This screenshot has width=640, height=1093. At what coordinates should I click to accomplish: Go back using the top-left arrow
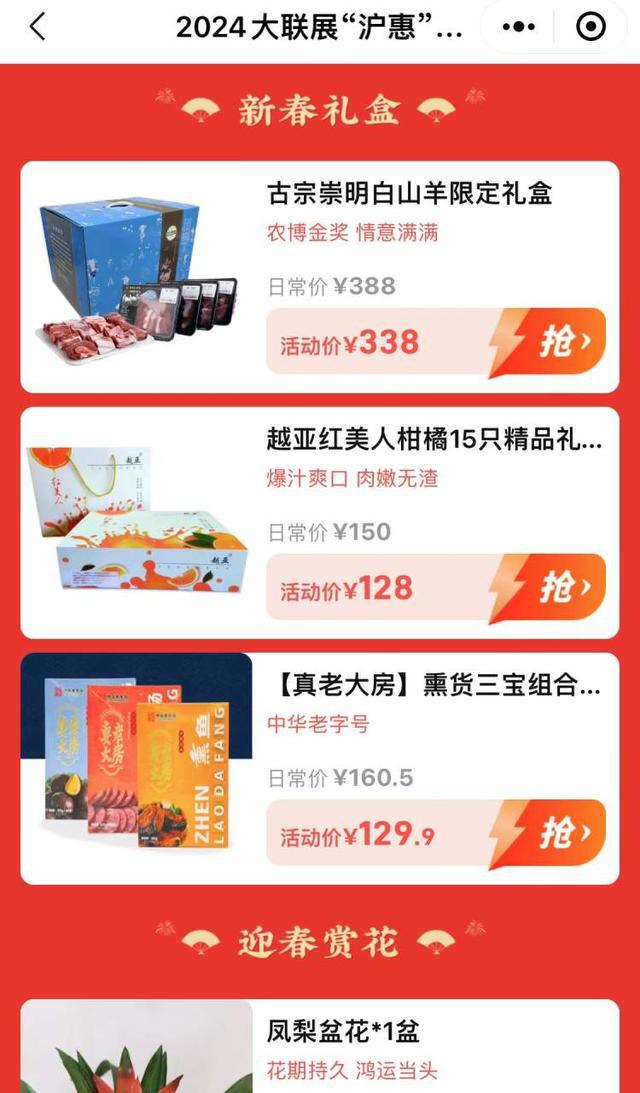coord(37,27)
